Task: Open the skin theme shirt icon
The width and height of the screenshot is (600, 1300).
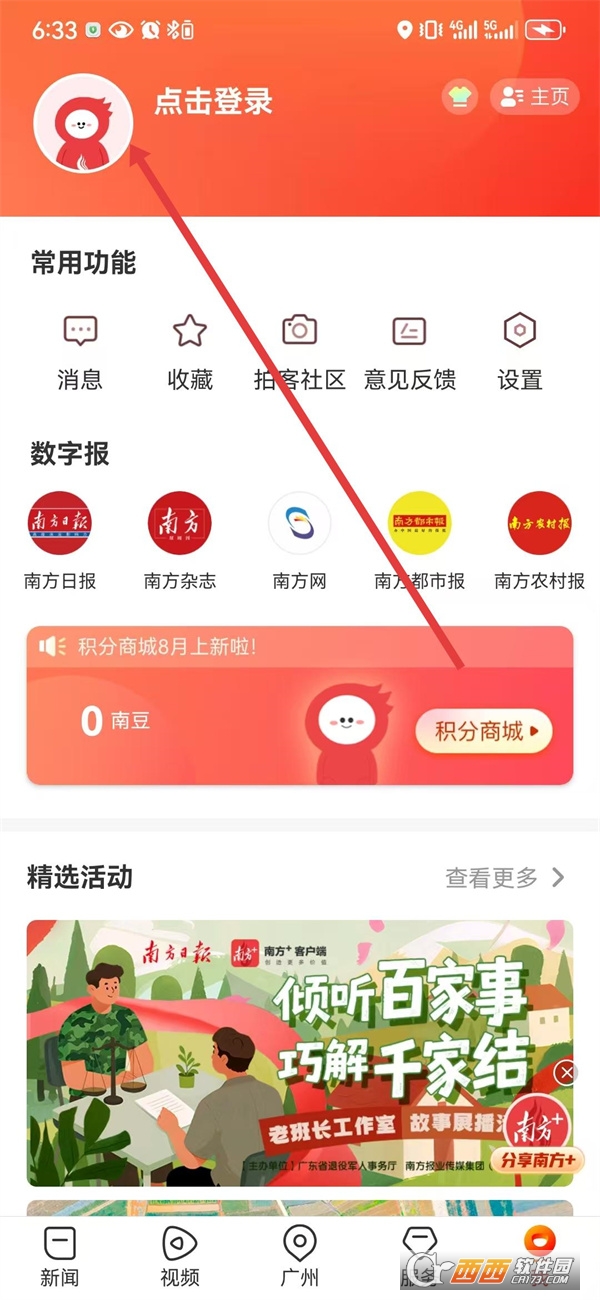Action: (x=459, y=96)
